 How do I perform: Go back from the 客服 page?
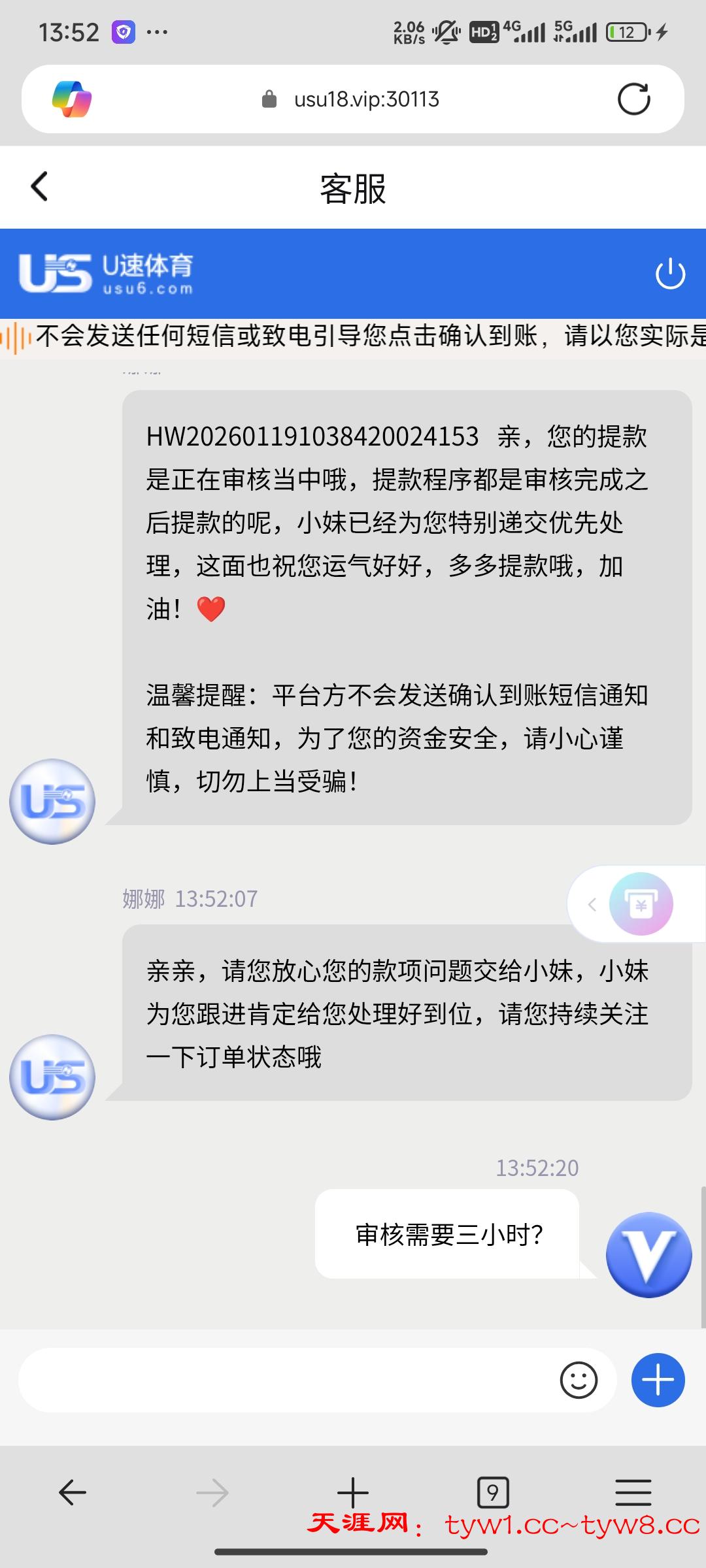click(40, 187)
